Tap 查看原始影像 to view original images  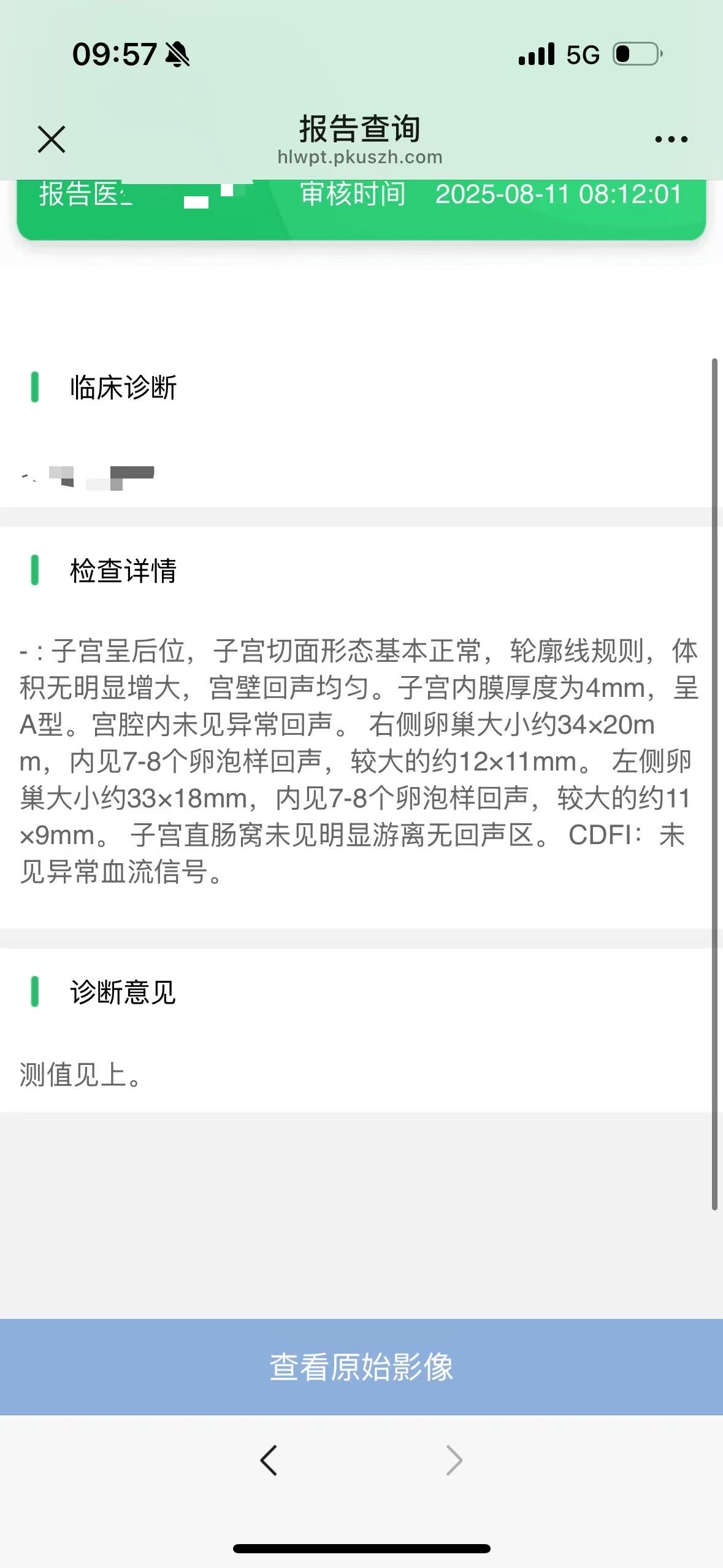[361, 1367]
